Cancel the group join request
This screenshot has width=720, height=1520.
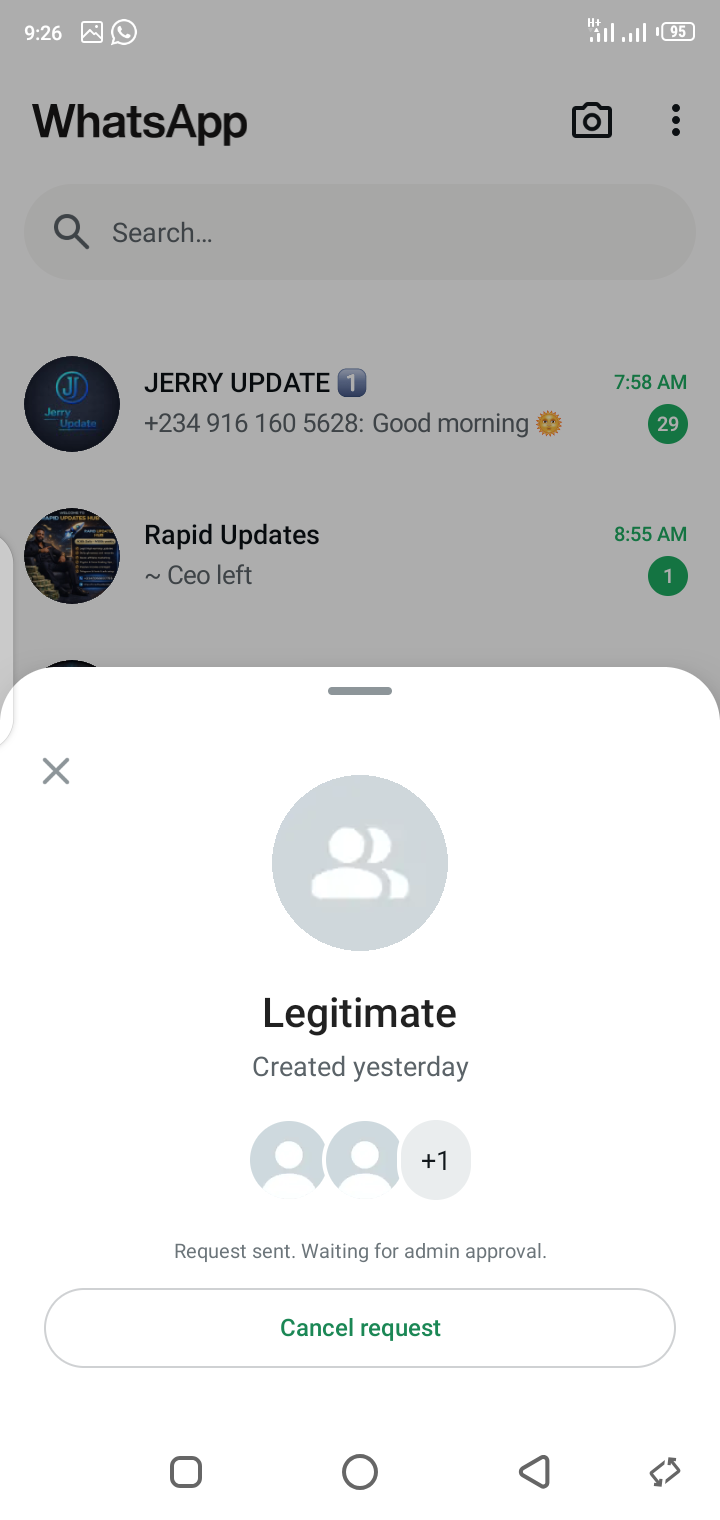point(360,1328)
